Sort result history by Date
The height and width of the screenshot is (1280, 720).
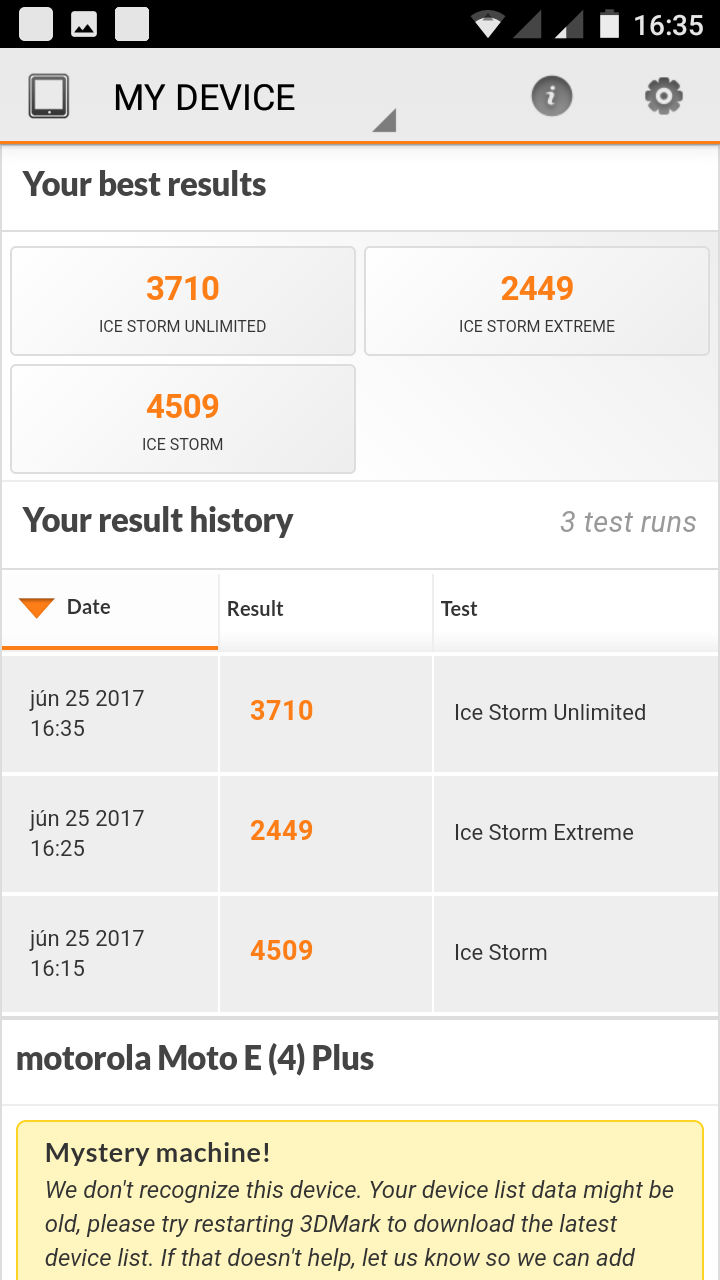(x=110, y=610)
